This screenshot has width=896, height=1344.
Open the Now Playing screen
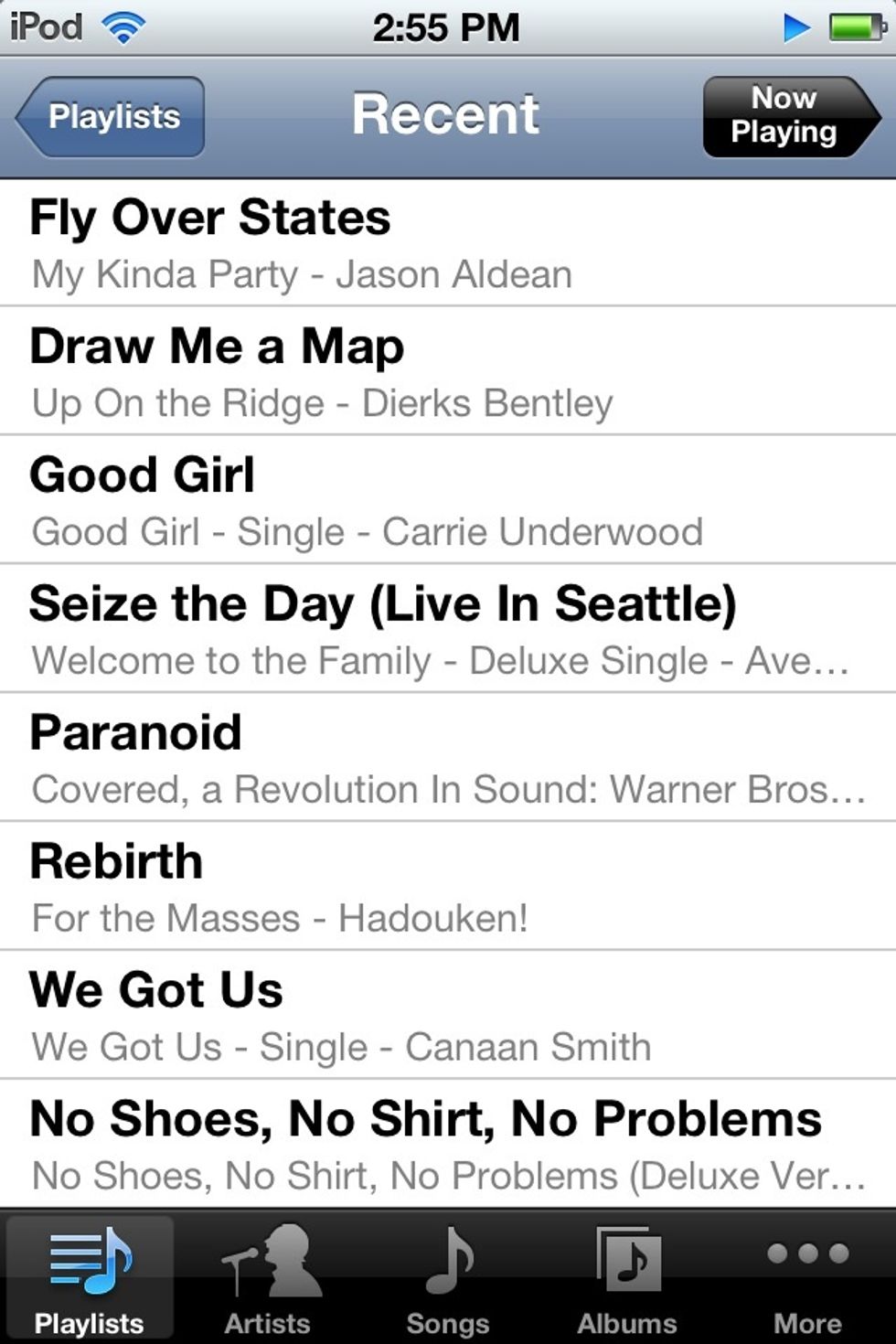(788, 114)
